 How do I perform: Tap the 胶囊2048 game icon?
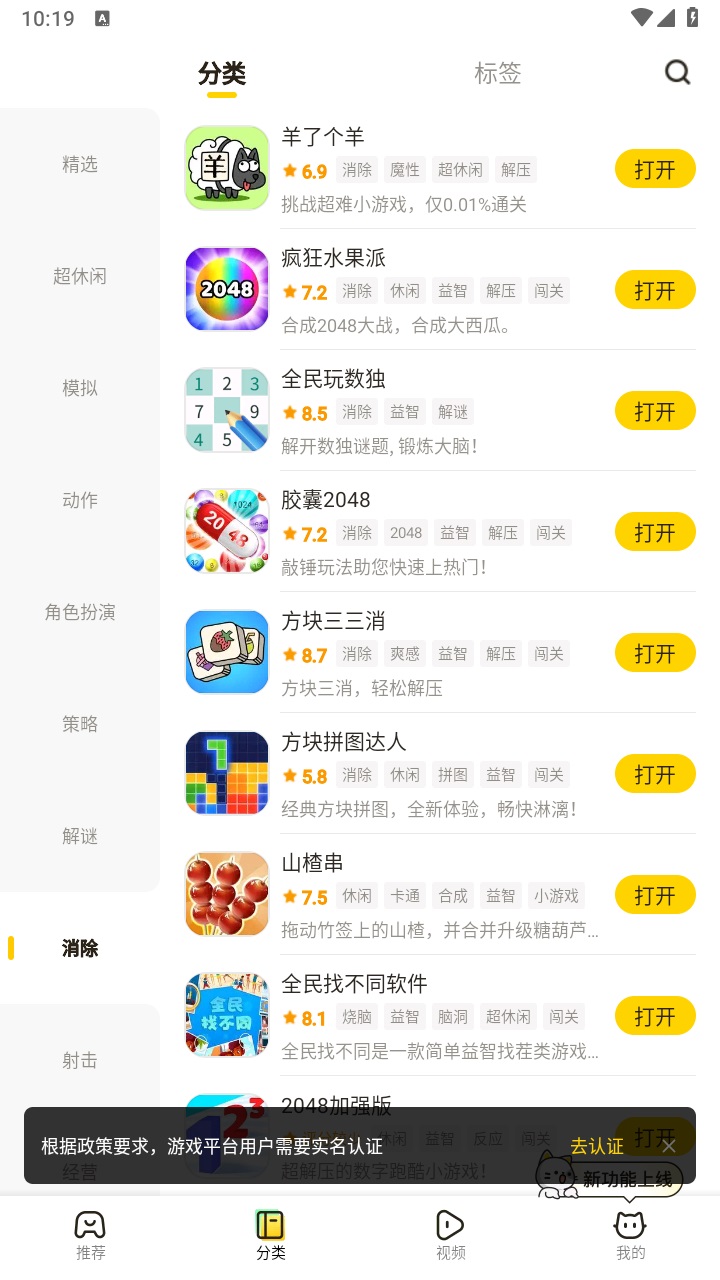[x=226, y=531]
